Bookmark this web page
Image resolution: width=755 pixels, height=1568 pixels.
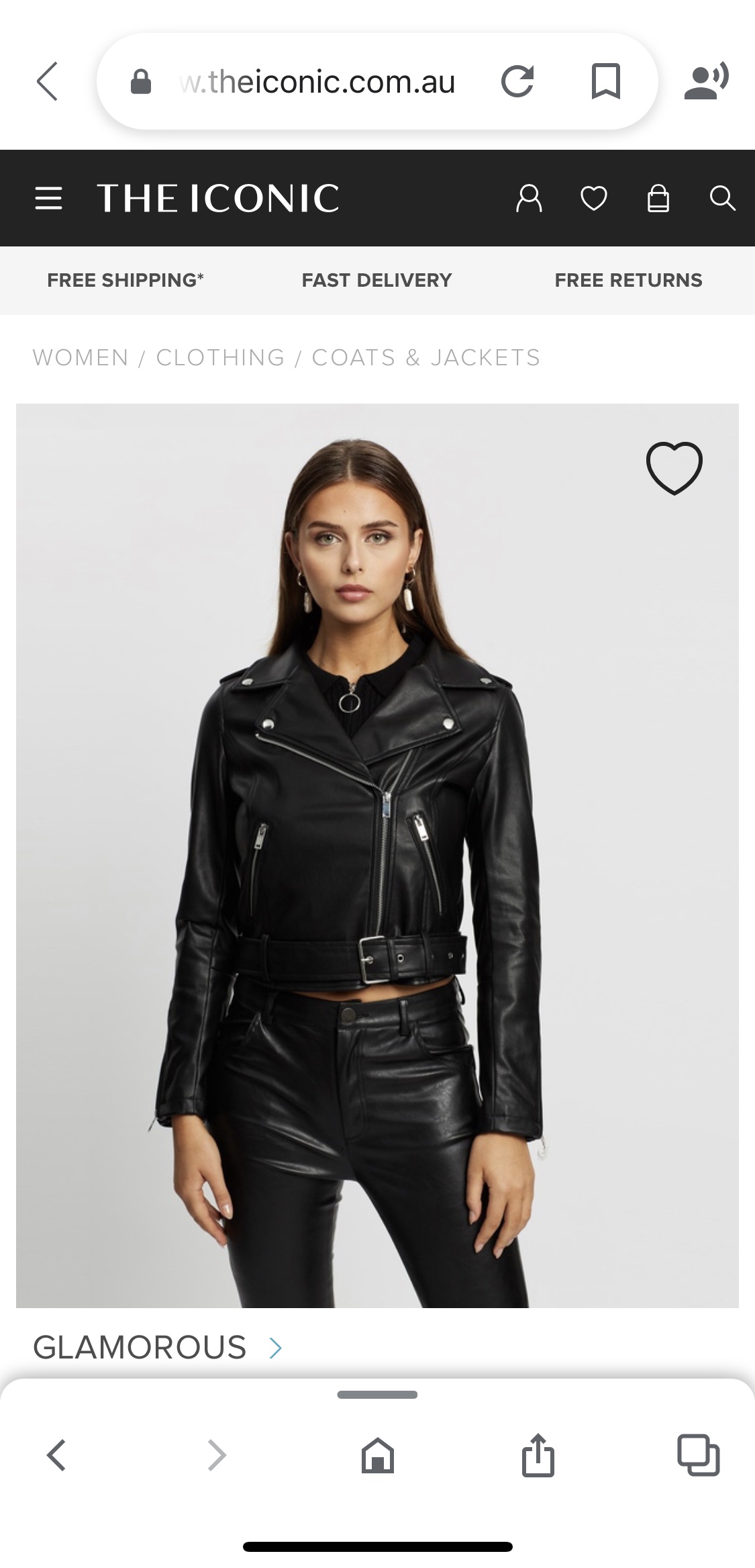[605, 81]
